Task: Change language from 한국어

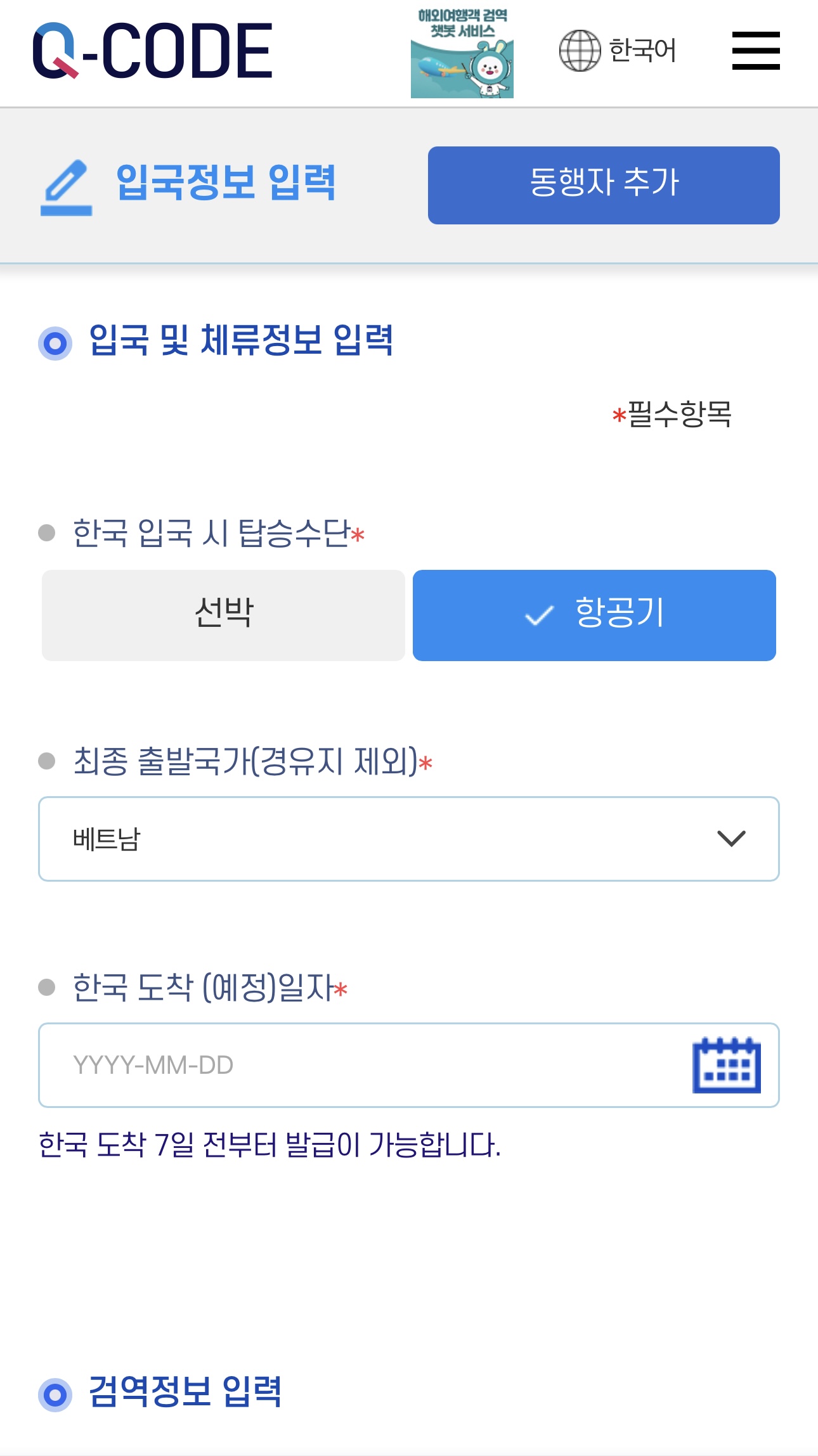Action: pyautogui.click(x=618, y=51)
